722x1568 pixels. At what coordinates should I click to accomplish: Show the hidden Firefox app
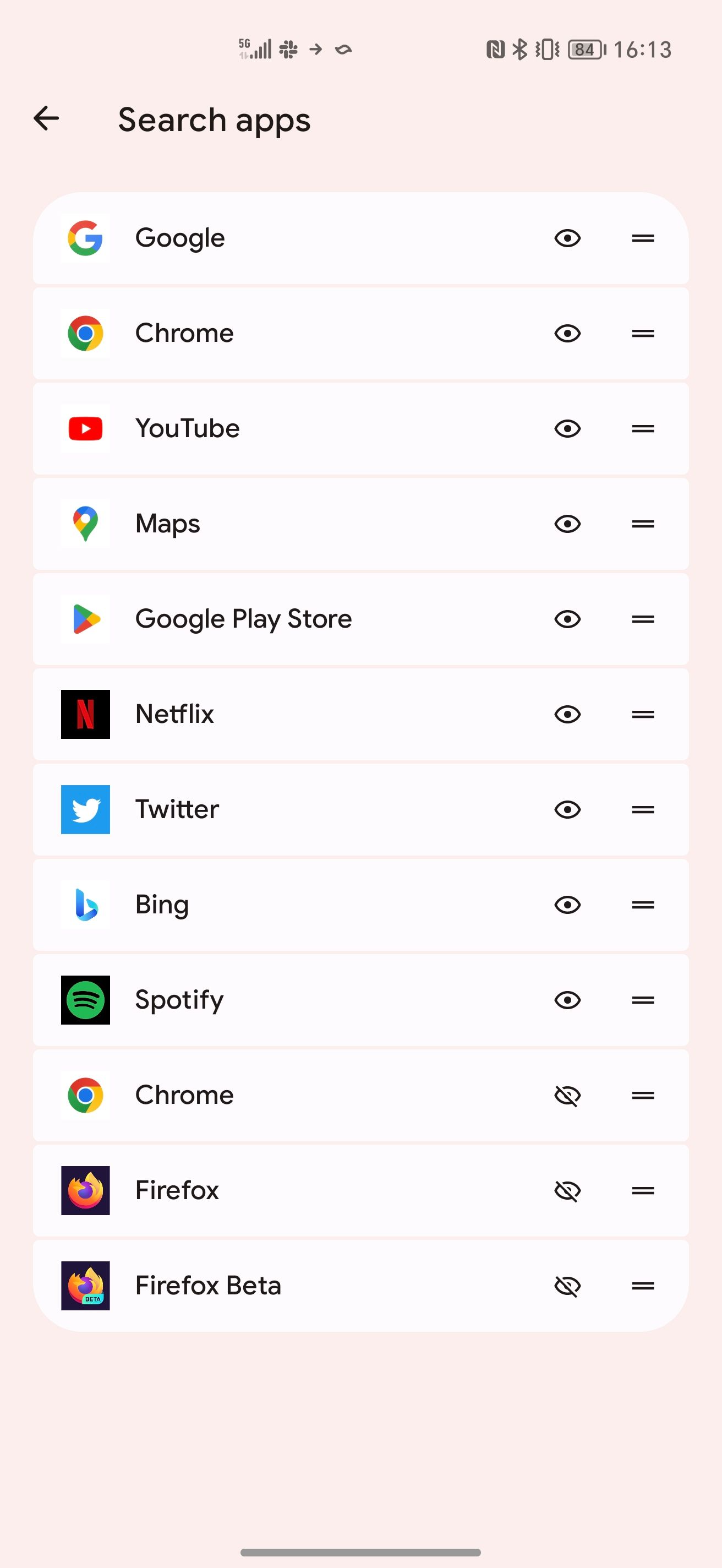pos(567,1191)
